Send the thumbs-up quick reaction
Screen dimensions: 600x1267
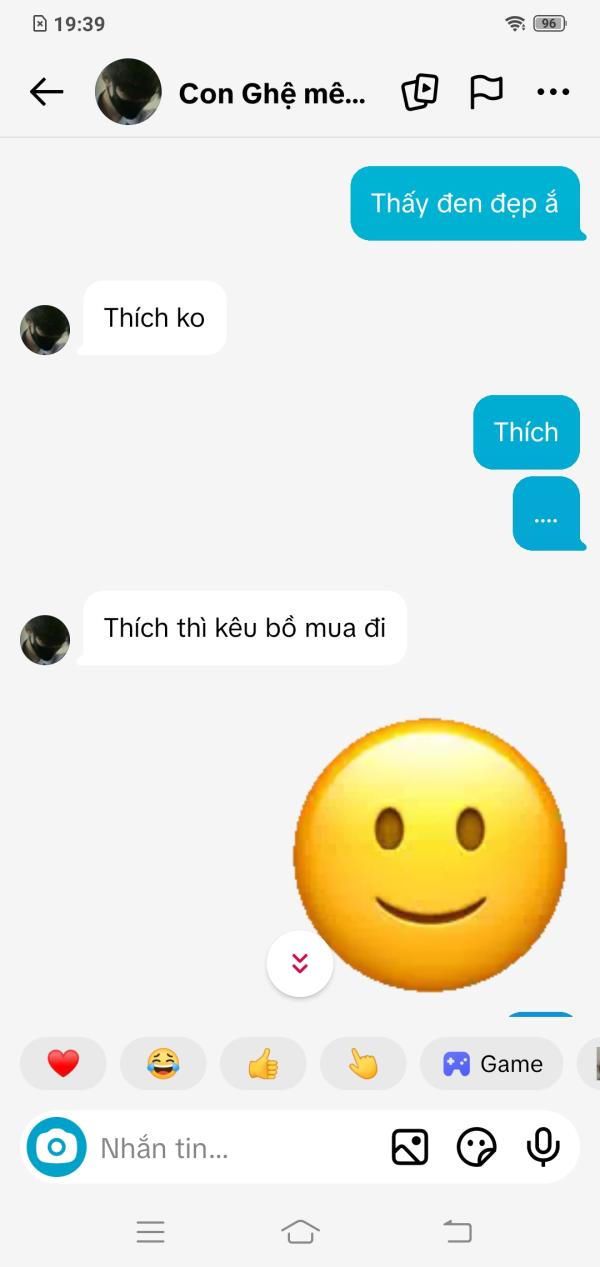[x=263, y=1064]
